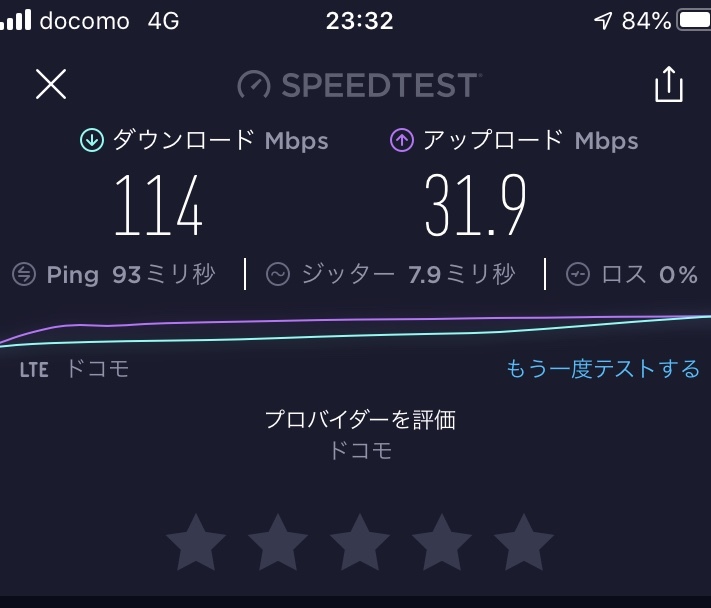Rate the provider one star
Image resolution: width=711 pixels, height=608 pixels.
coord(195,542)
